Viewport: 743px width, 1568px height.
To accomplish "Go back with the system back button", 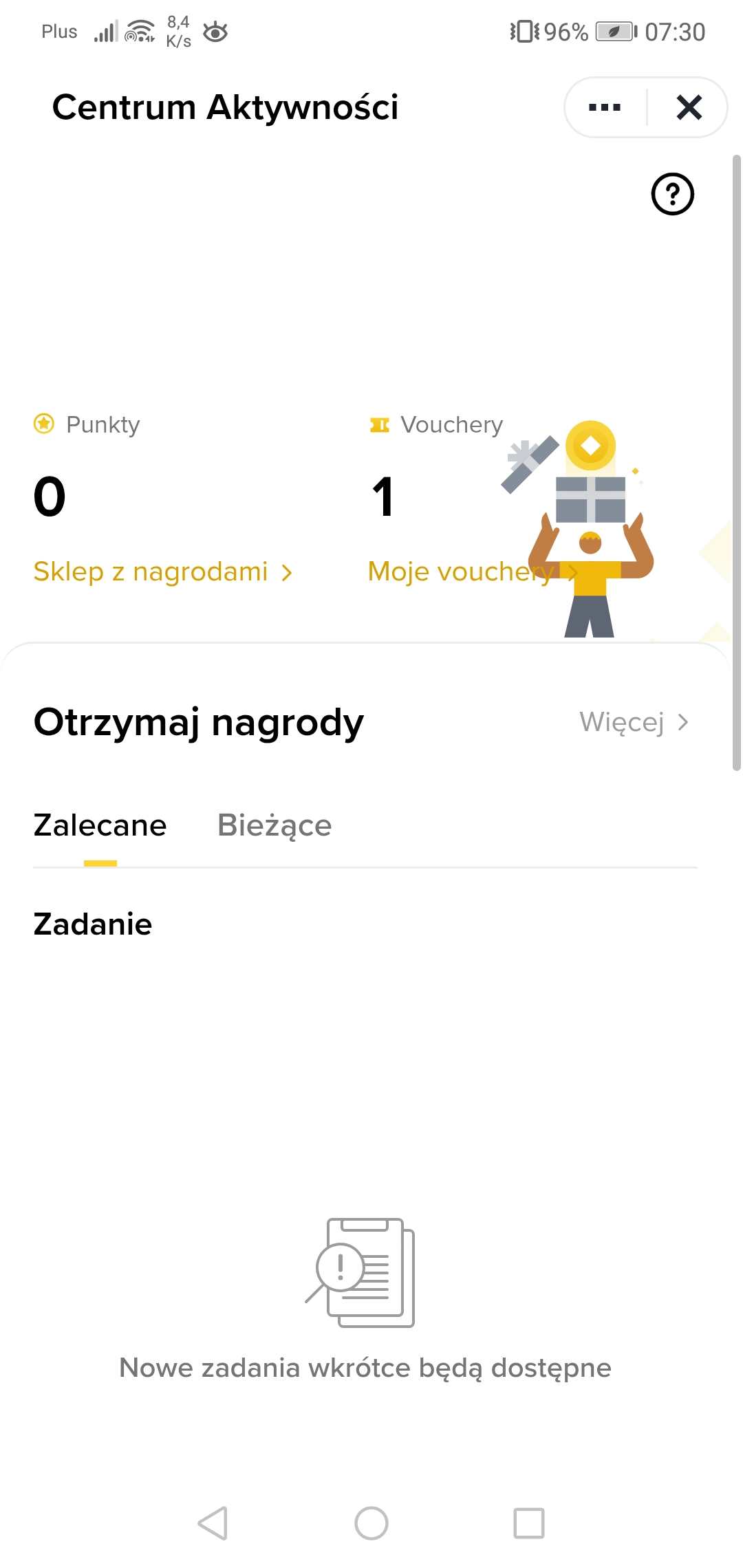I will (x=213, y=1523).
